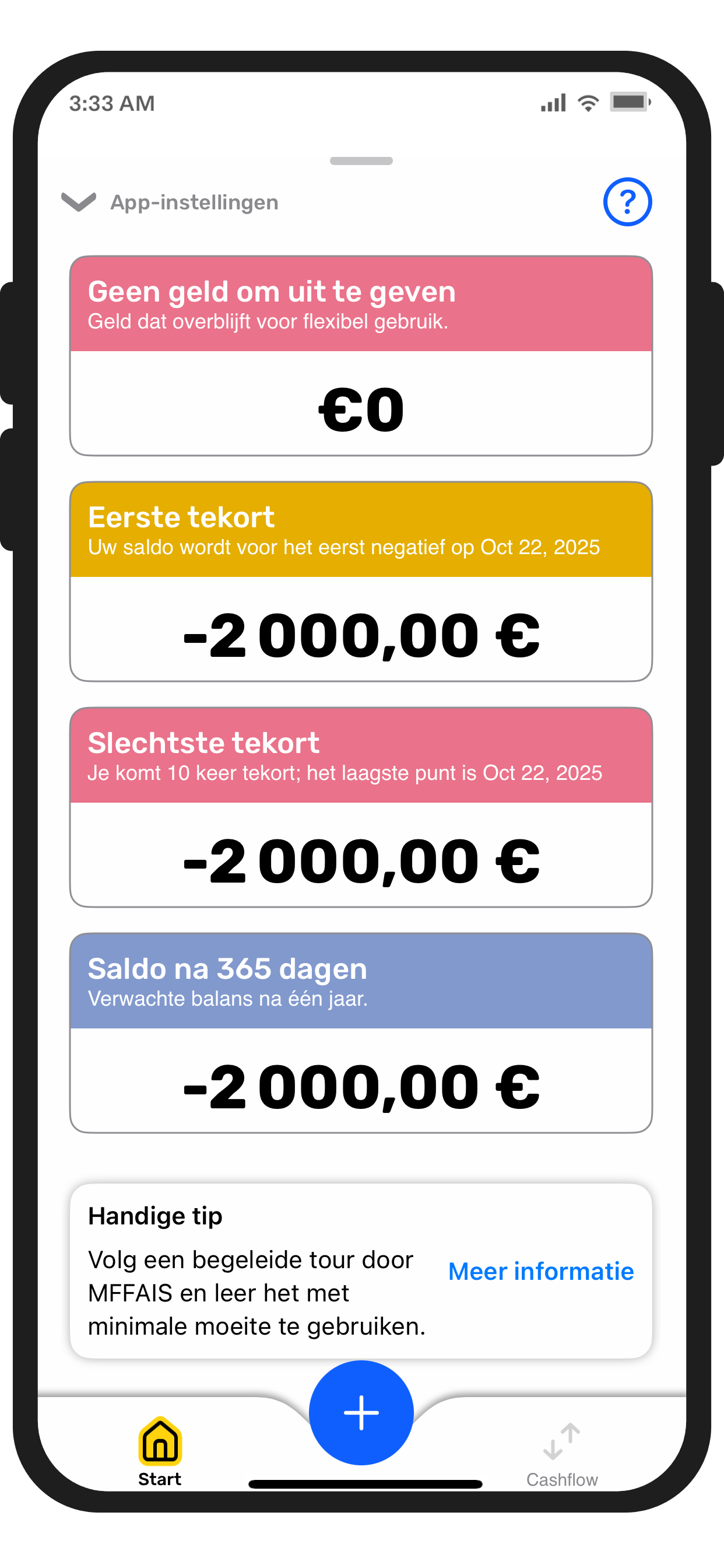Open Meer informatie link
This screenshot has width=724, height=1568.
pos(540,1271)
